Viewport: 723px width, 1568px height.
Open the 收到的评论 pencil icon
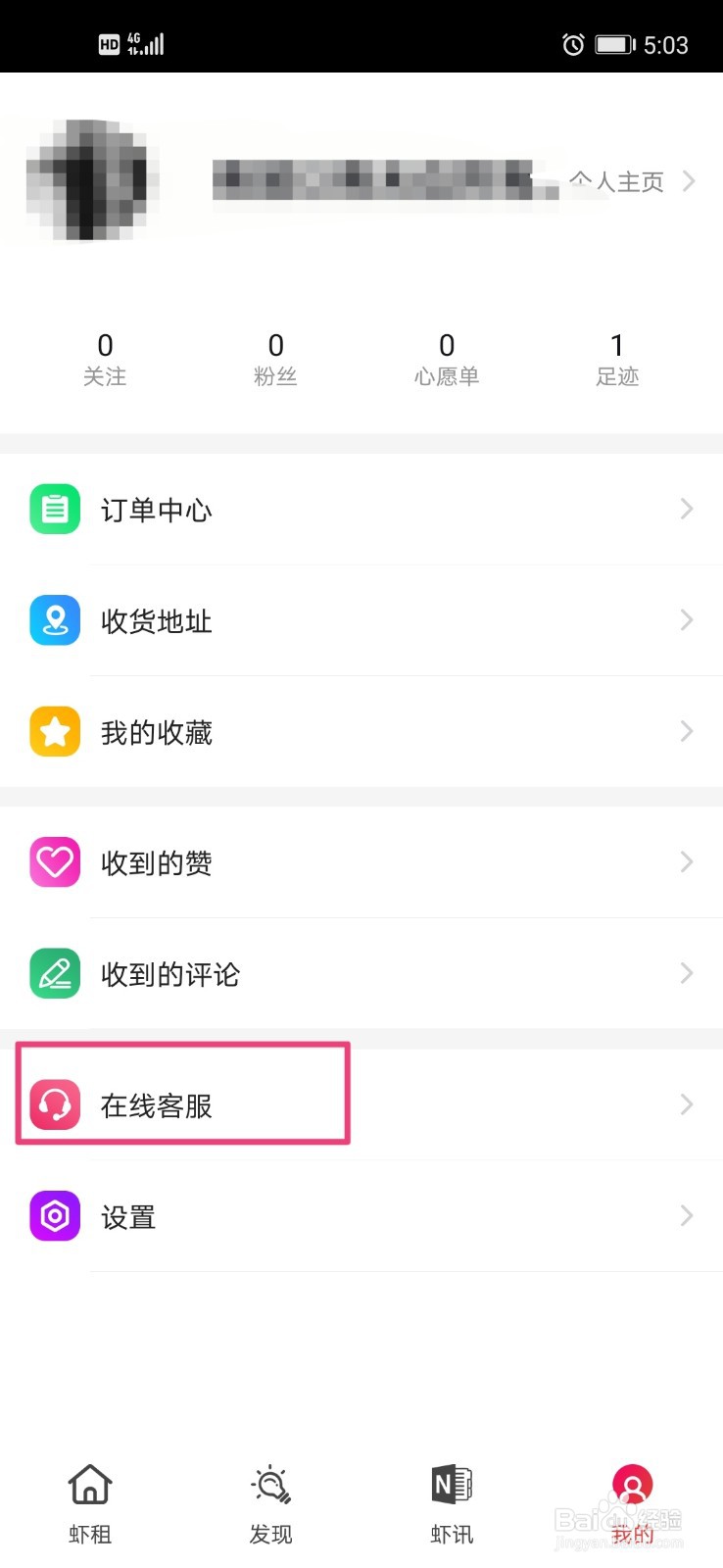click(x=54, y=973)
